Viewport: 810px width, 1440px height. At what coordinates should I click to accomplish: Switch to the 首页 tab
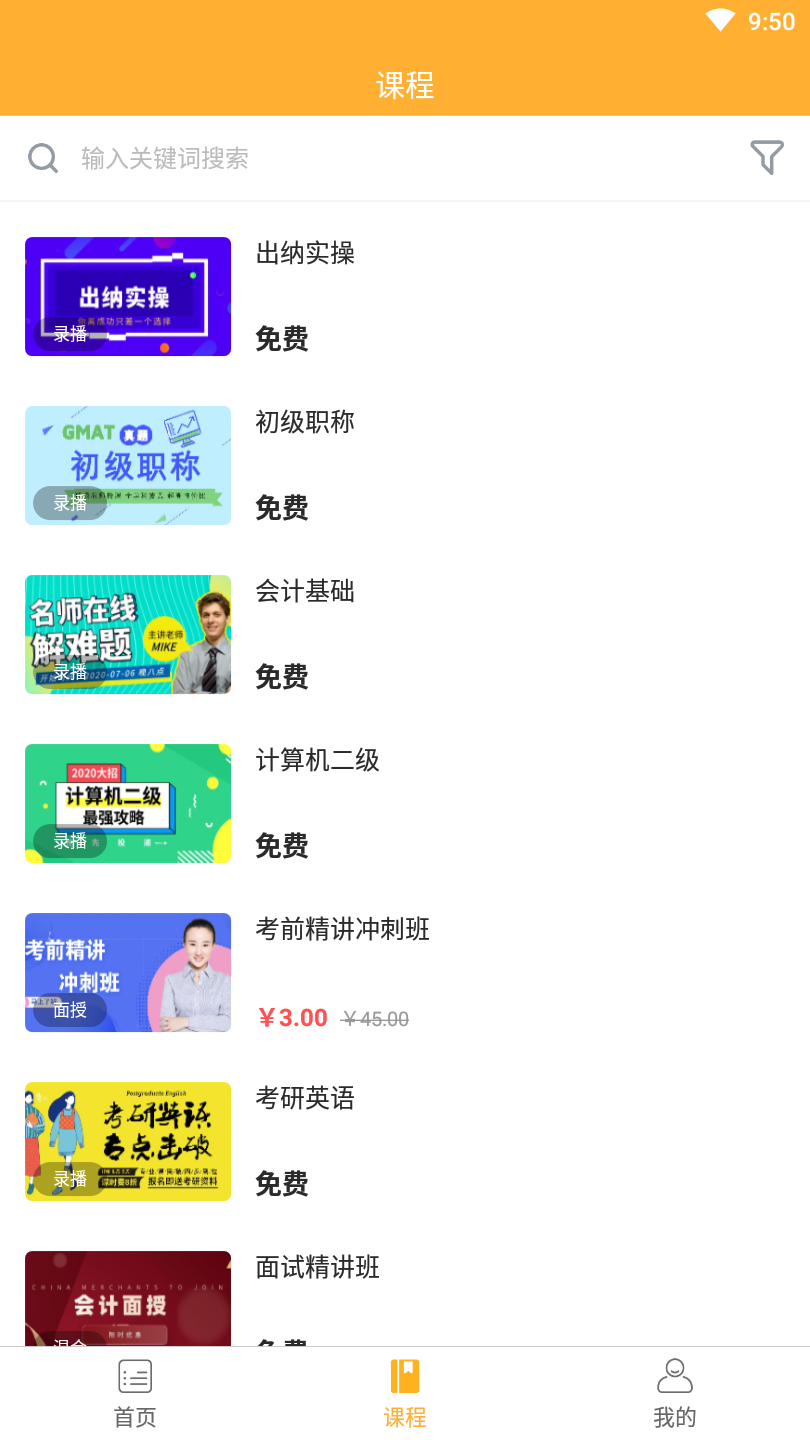(135, 1392)
